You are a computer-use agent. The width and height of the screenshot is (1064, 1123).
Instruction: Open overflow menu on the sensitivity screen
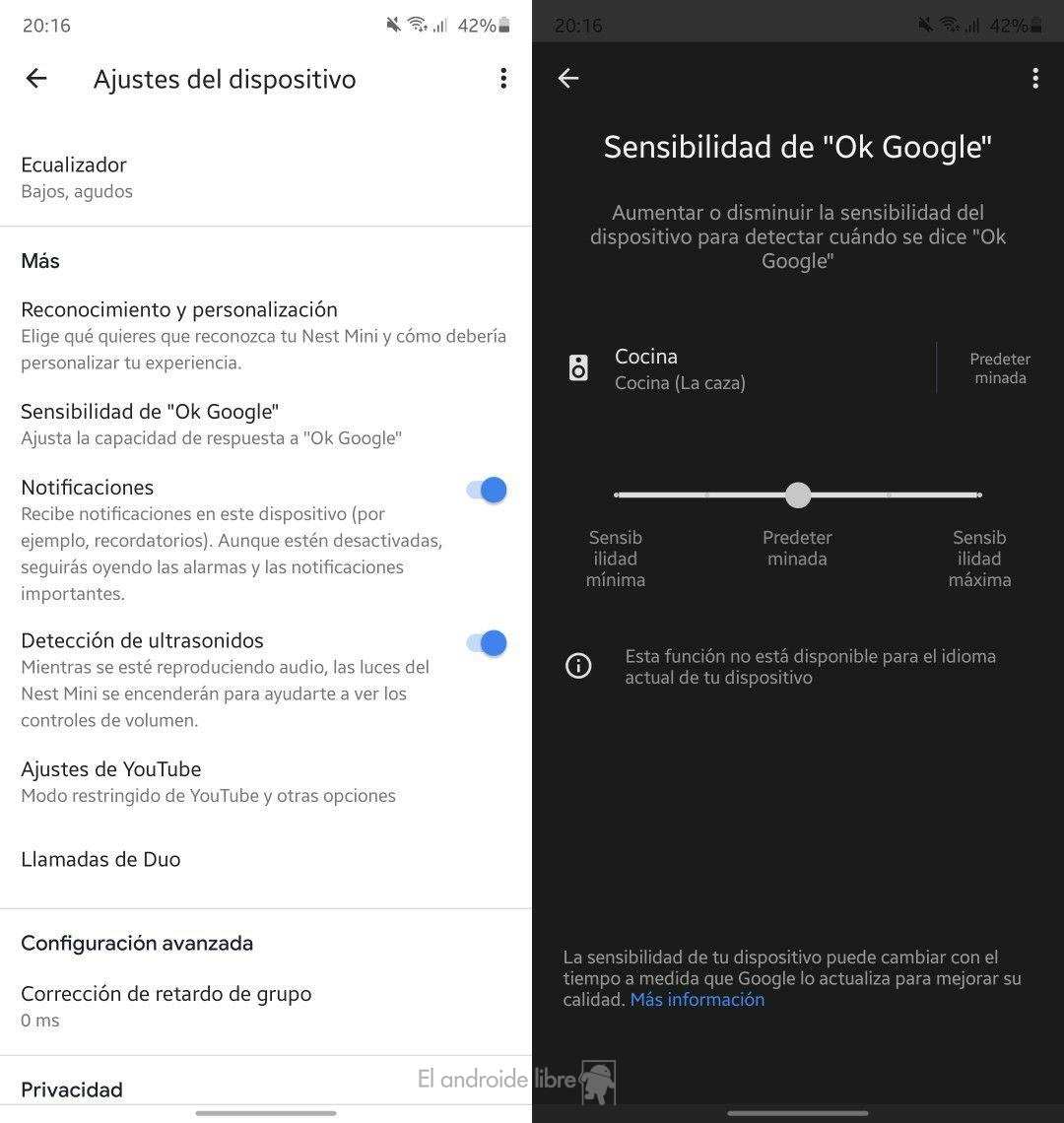(x=1035, y=79)
